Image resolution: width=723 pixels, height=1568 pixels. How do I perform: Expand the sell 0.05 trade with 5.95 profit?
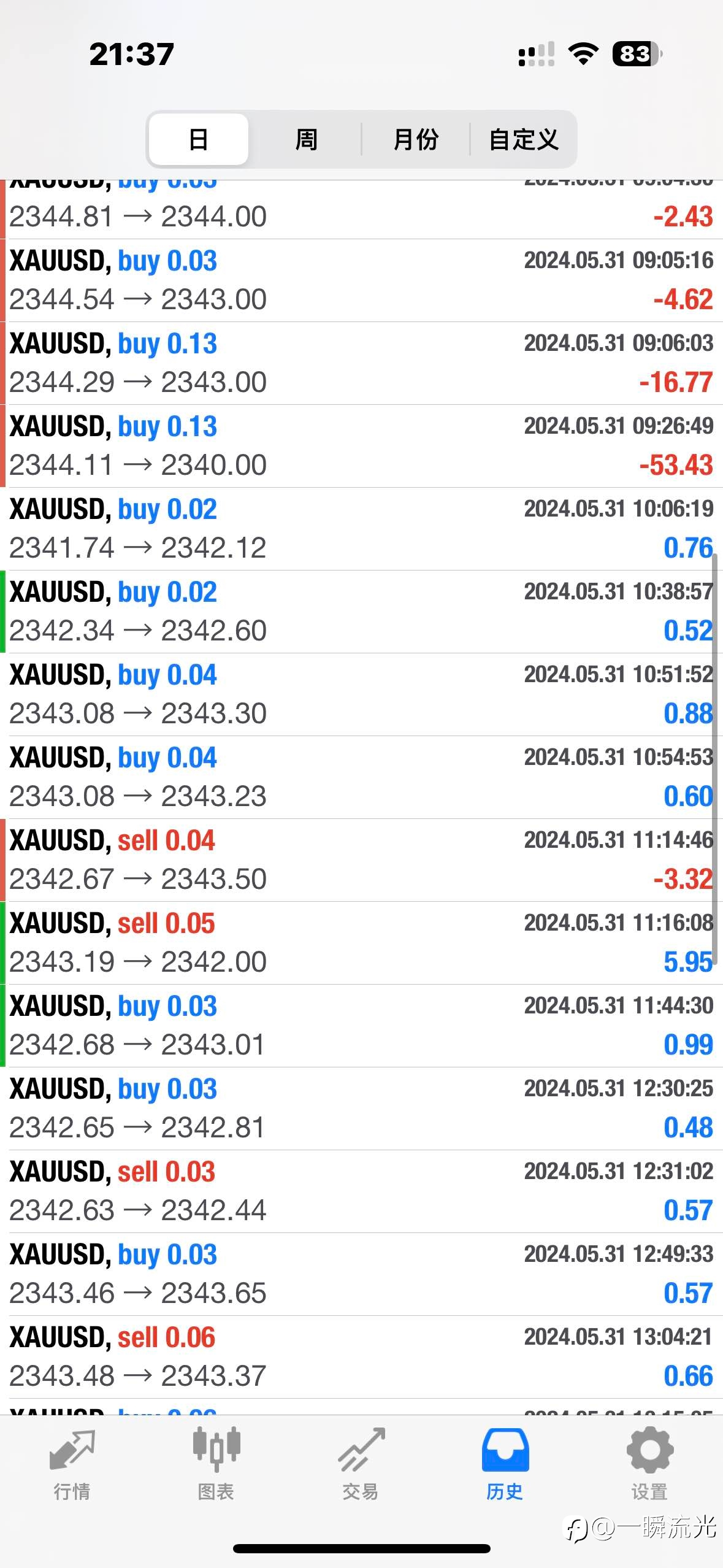pos(361,943)
